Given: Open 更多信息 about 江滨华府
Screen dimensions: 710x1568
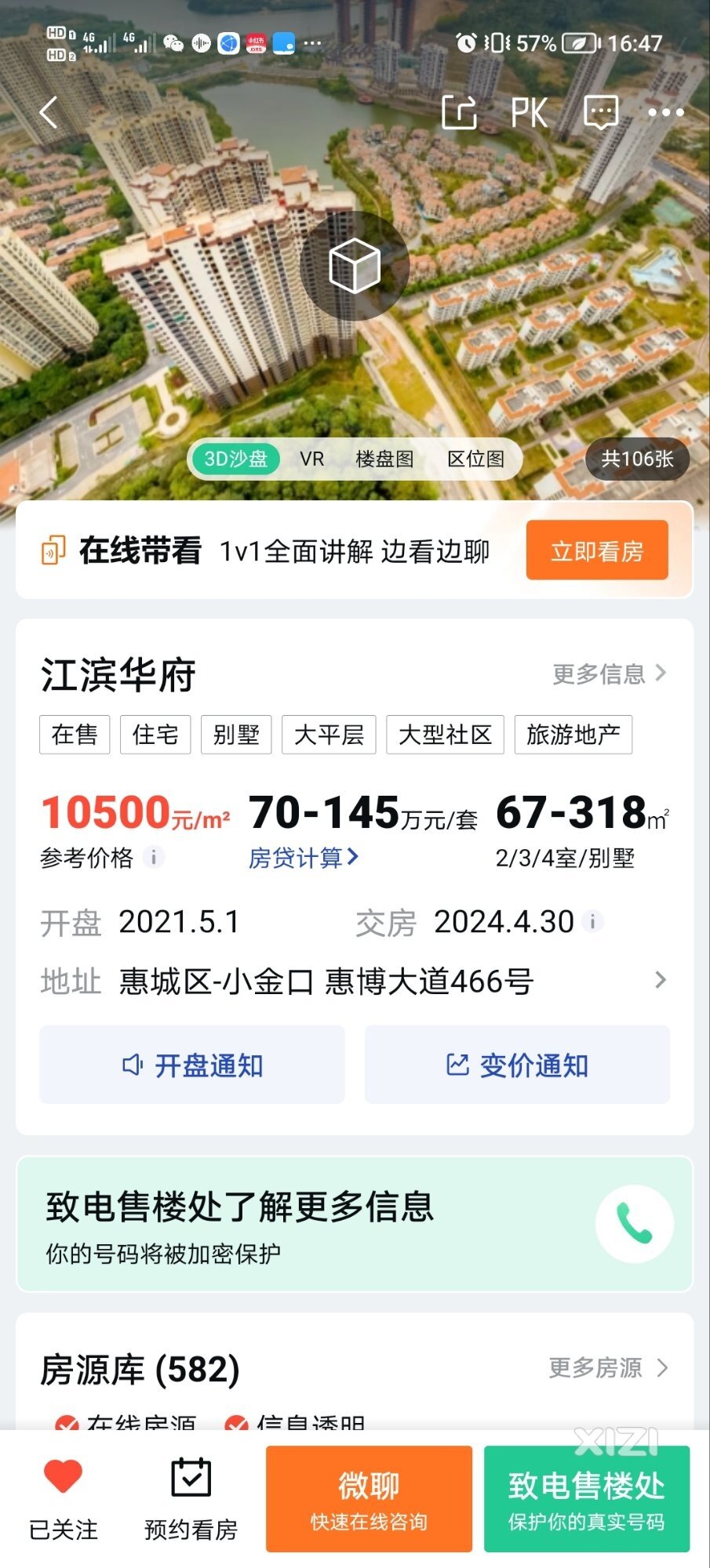Looking at the screenshot, I should pyautogui.click(x=609, y=674).
